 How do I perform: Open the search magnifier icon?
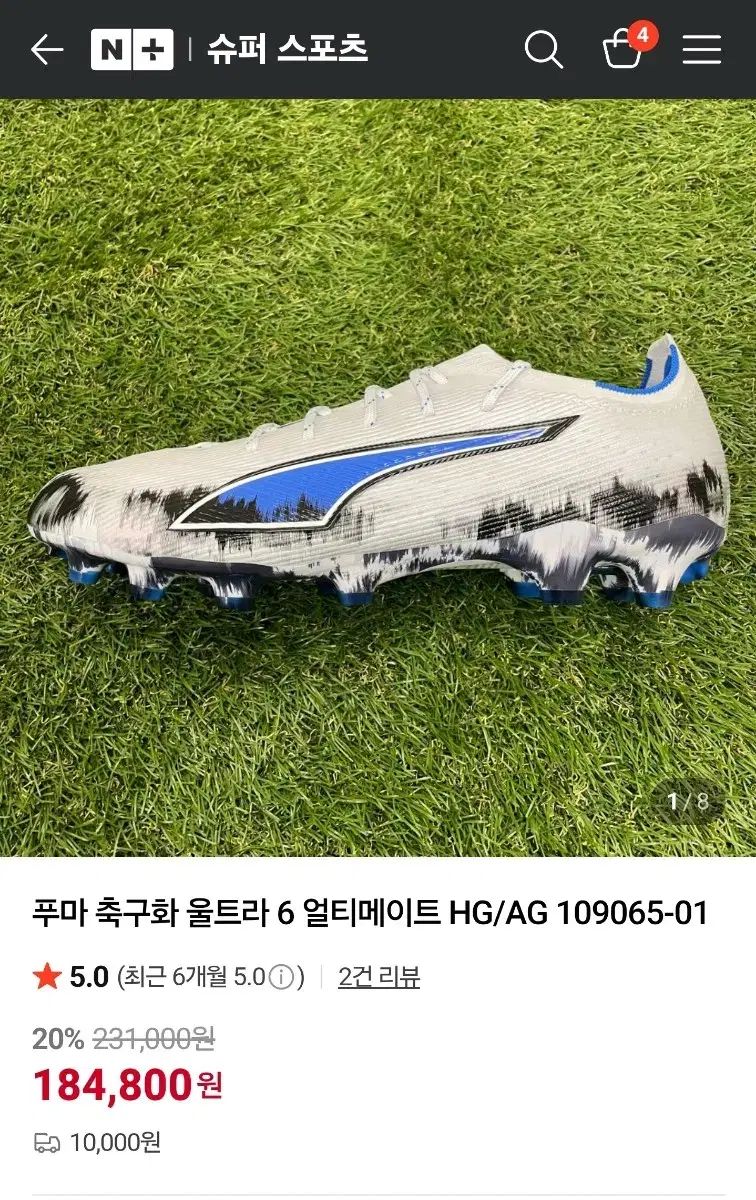tap(543, 49)
